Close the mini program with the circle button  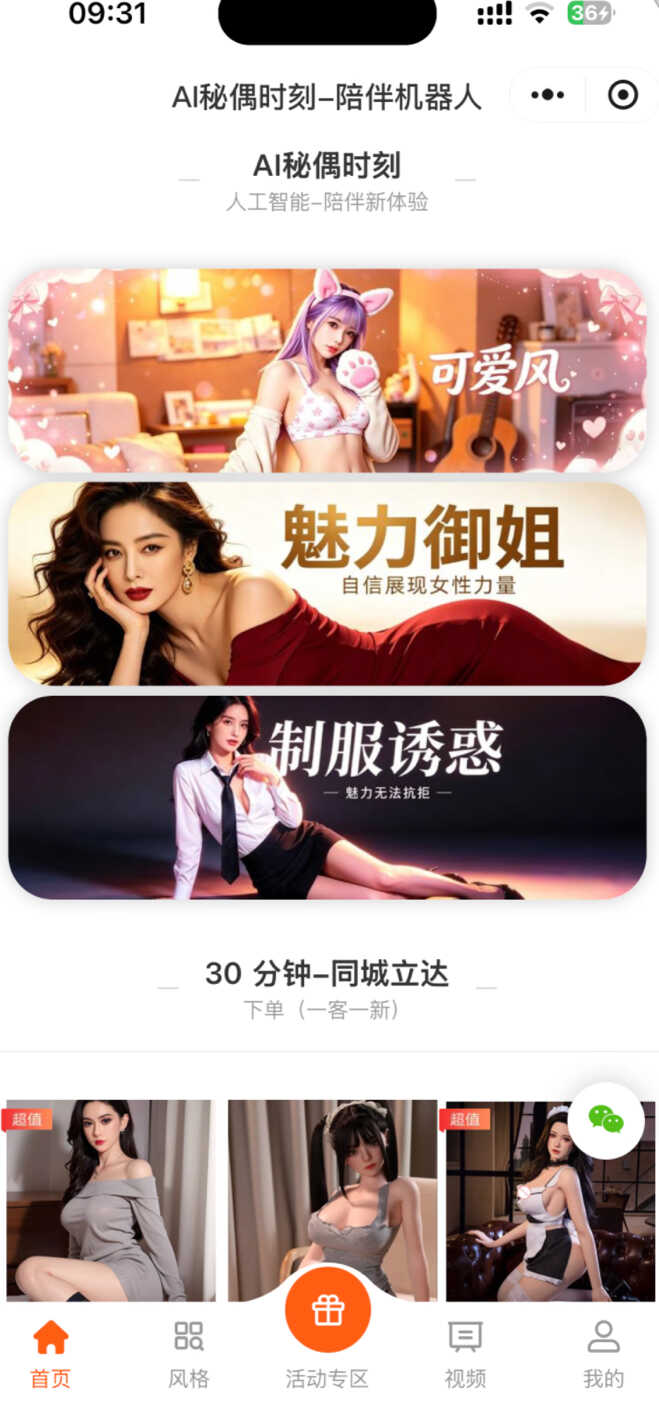pyautogui.click(x=622, y=95)
